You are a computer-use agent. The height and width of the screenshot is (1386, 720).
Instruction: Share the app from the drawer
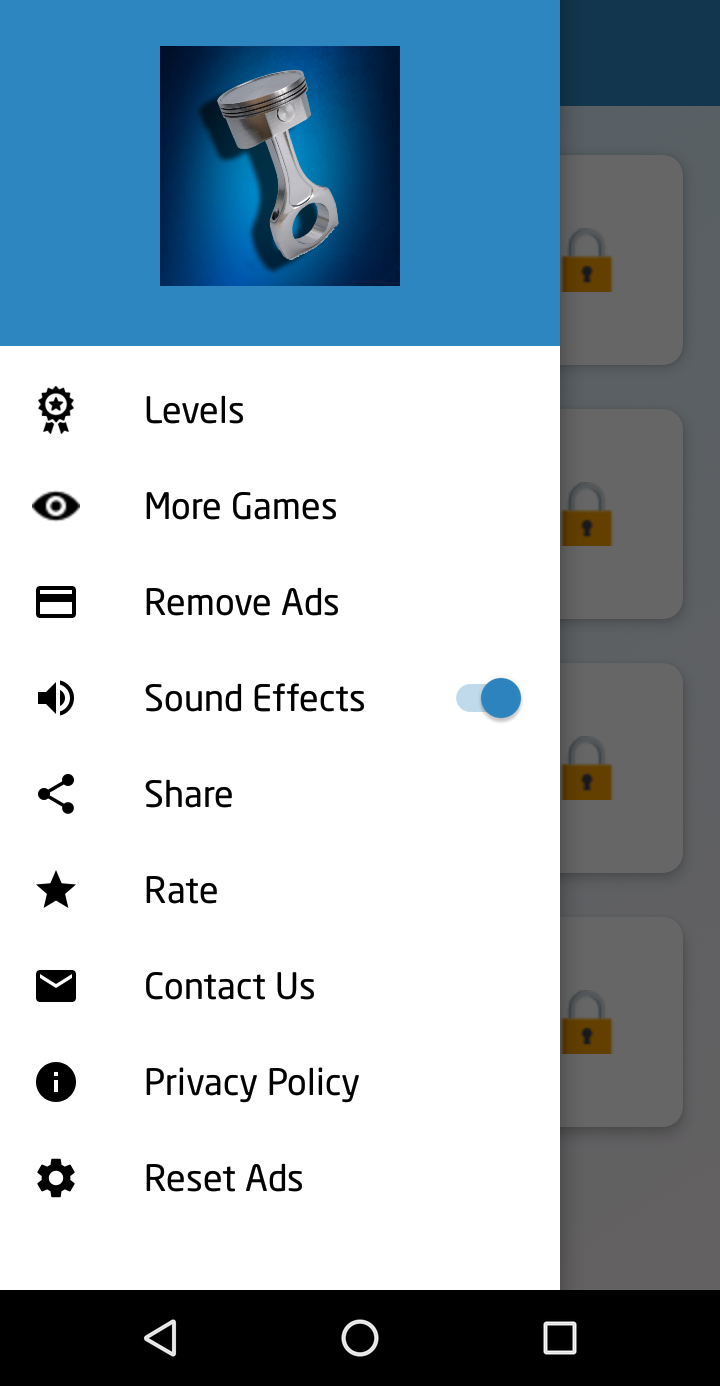click(280, 794)
